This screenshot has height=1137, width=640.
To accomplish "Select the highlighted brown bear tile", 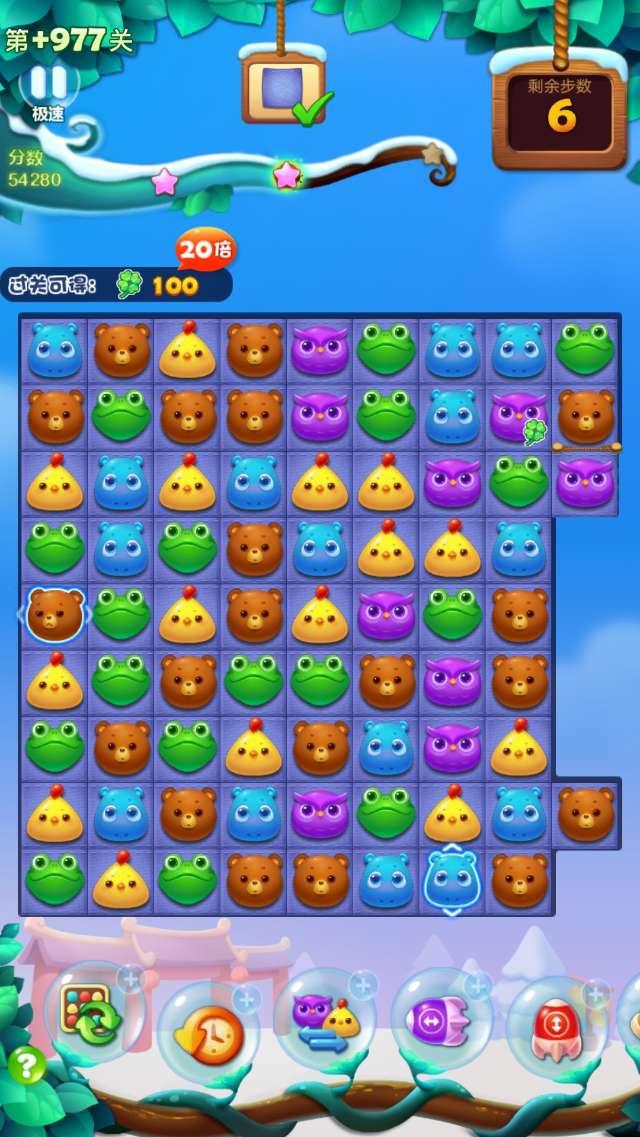I will point(55,614).
